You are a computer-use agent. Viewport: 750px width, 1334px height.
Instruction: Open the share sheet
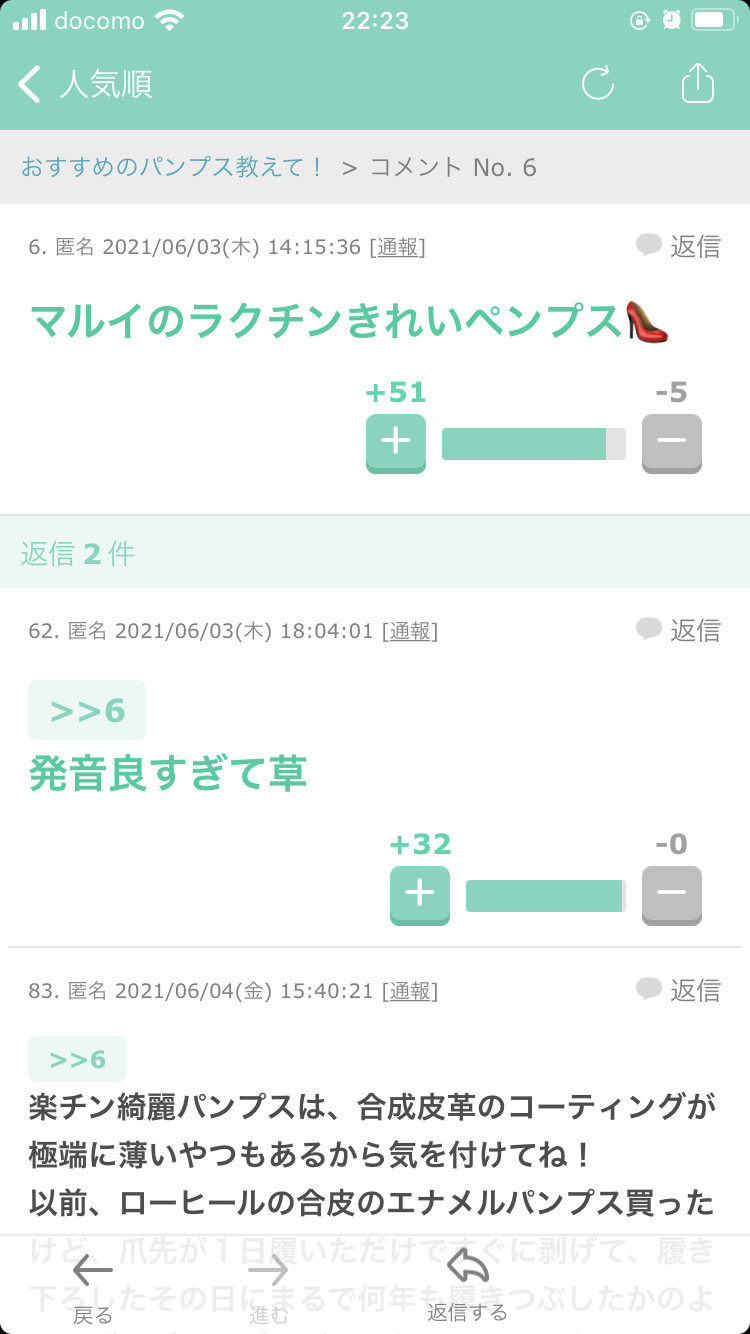pyautogui.click(x=698, y=83)
